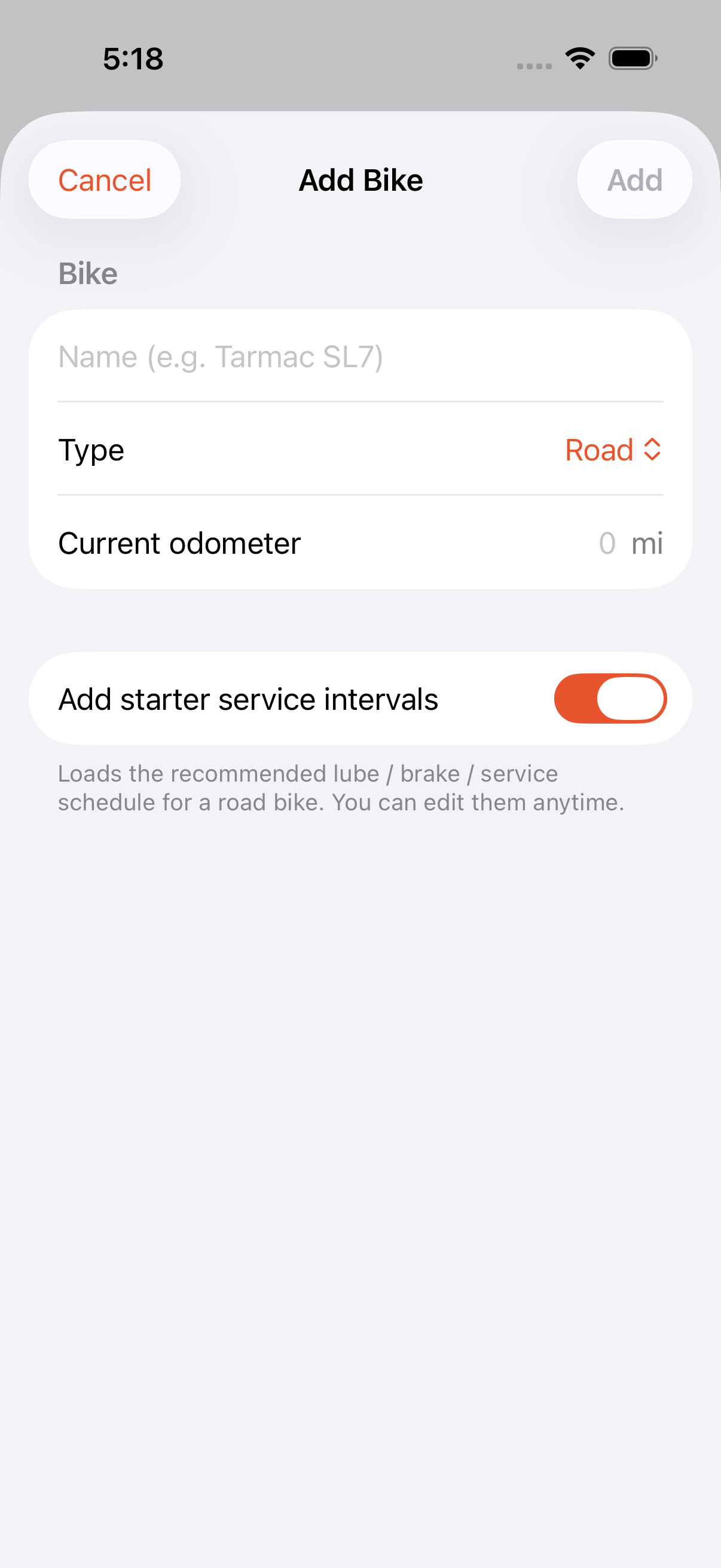Image resolution: width=721 pixels, height=1568 pixels.
Task: Tap the Add button
Action: 634,179
